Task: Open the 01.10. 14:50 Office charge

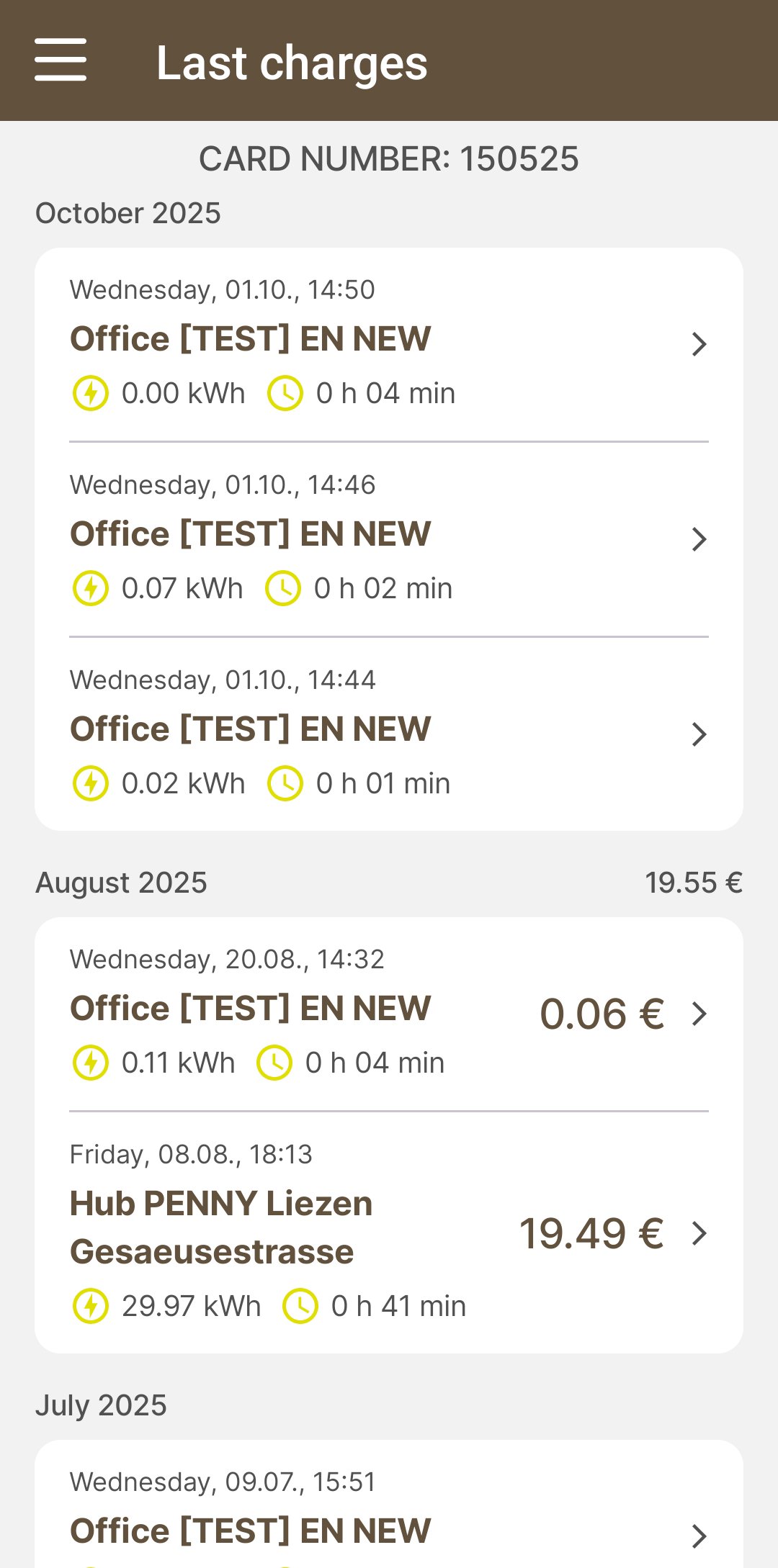Action: point(389,343)
